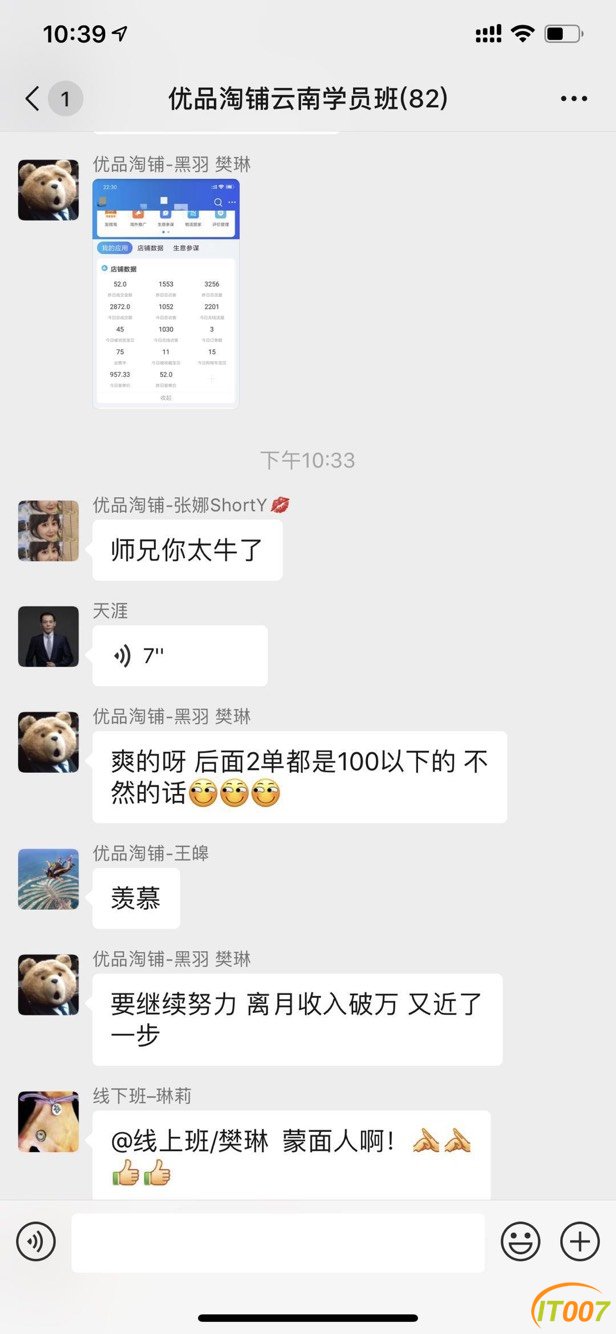The width and height of the screenshot is (616, 1334).
Task: Open the plus attachments panel
Action: pos(580,1242)
